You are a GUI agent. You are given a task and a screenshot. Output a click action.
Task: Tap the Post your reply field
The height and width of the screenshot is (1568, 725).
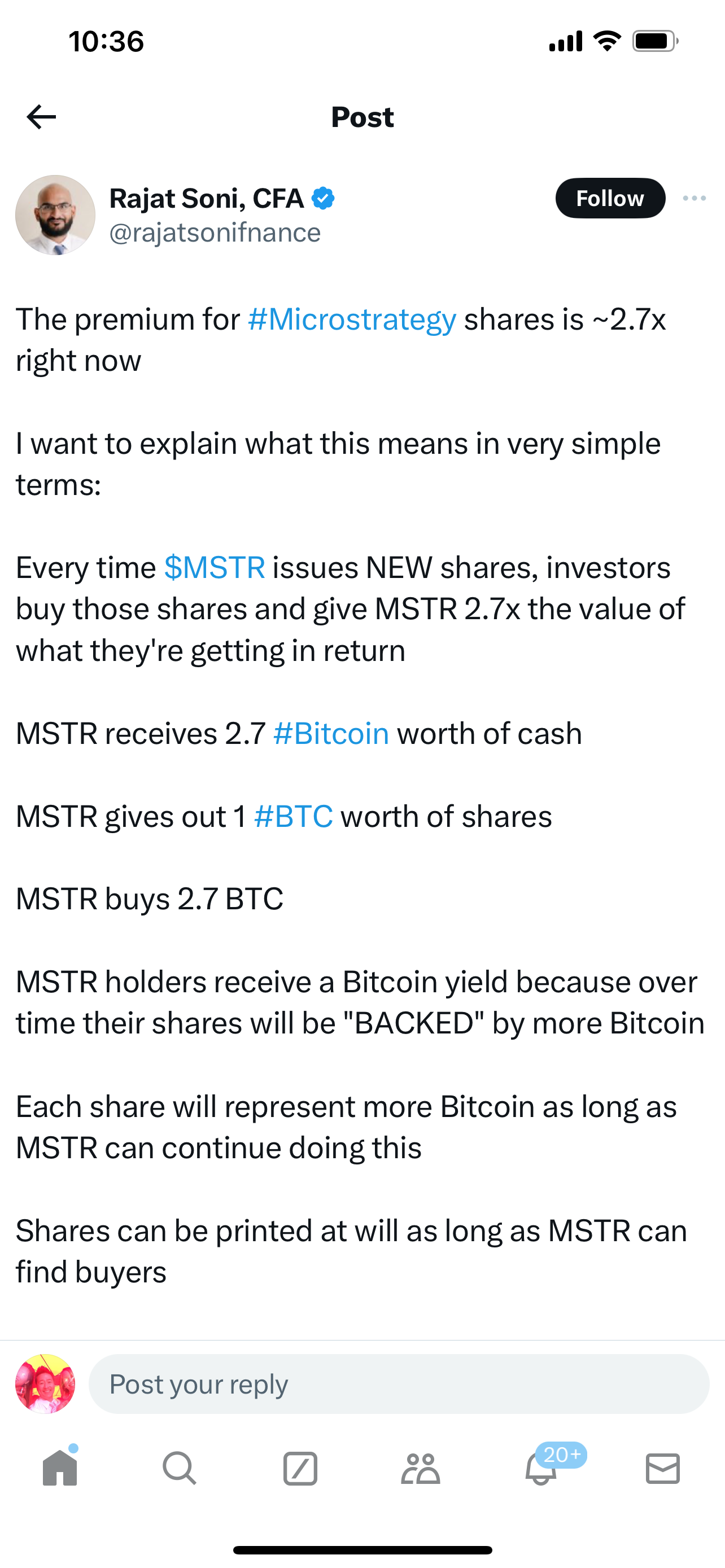(x=399, y=1383)
